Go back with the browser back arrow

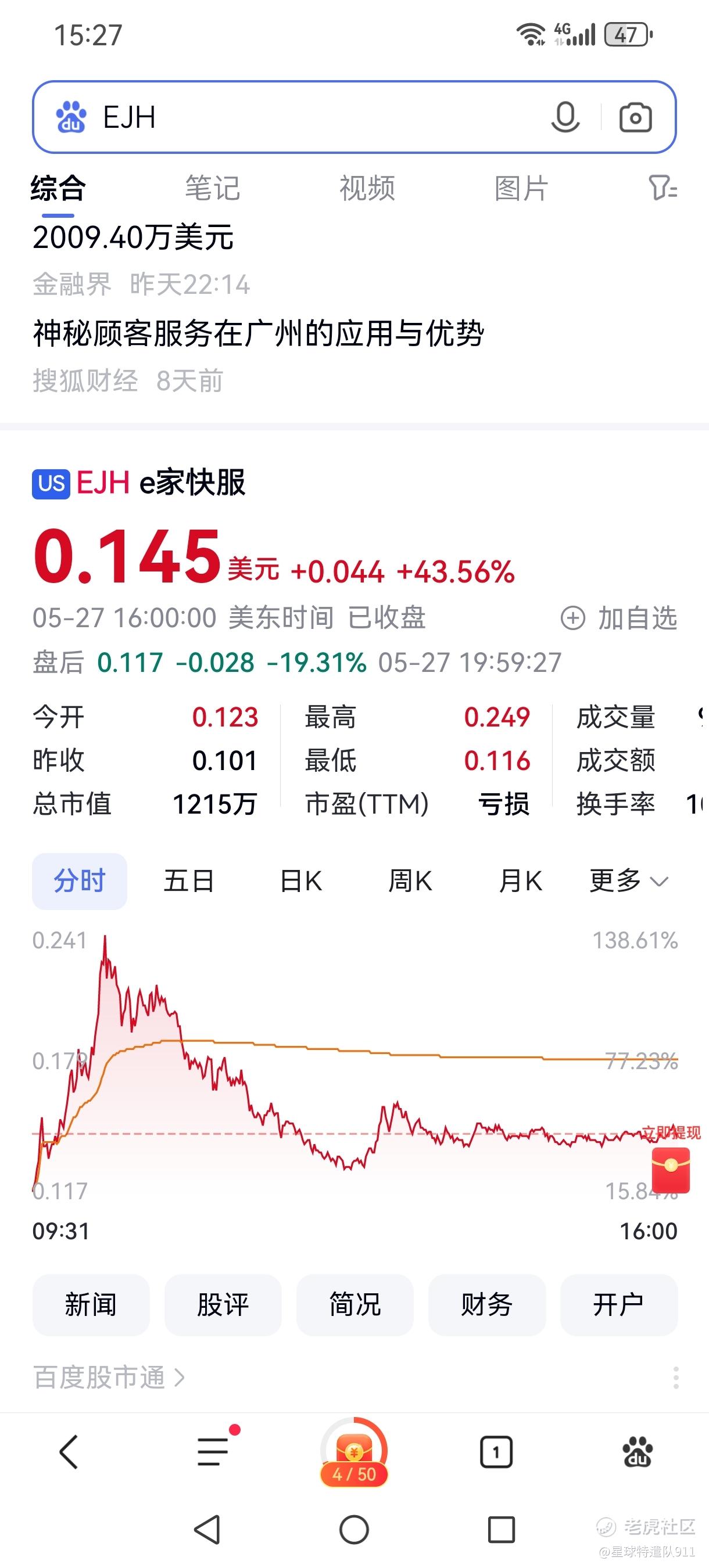click(x=69, y=1452)
